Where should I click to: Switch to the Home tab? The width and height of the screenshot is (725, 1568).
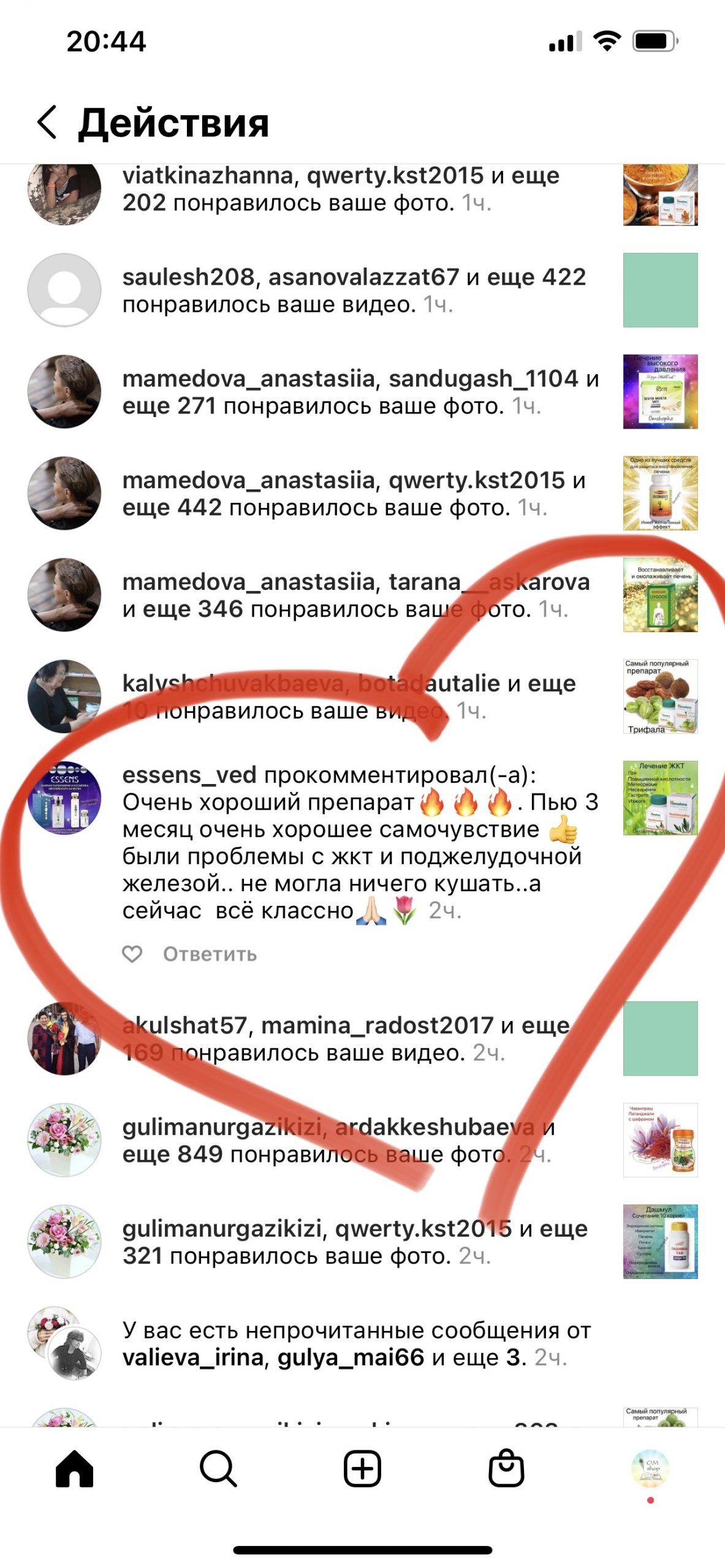click(74, 1468)
